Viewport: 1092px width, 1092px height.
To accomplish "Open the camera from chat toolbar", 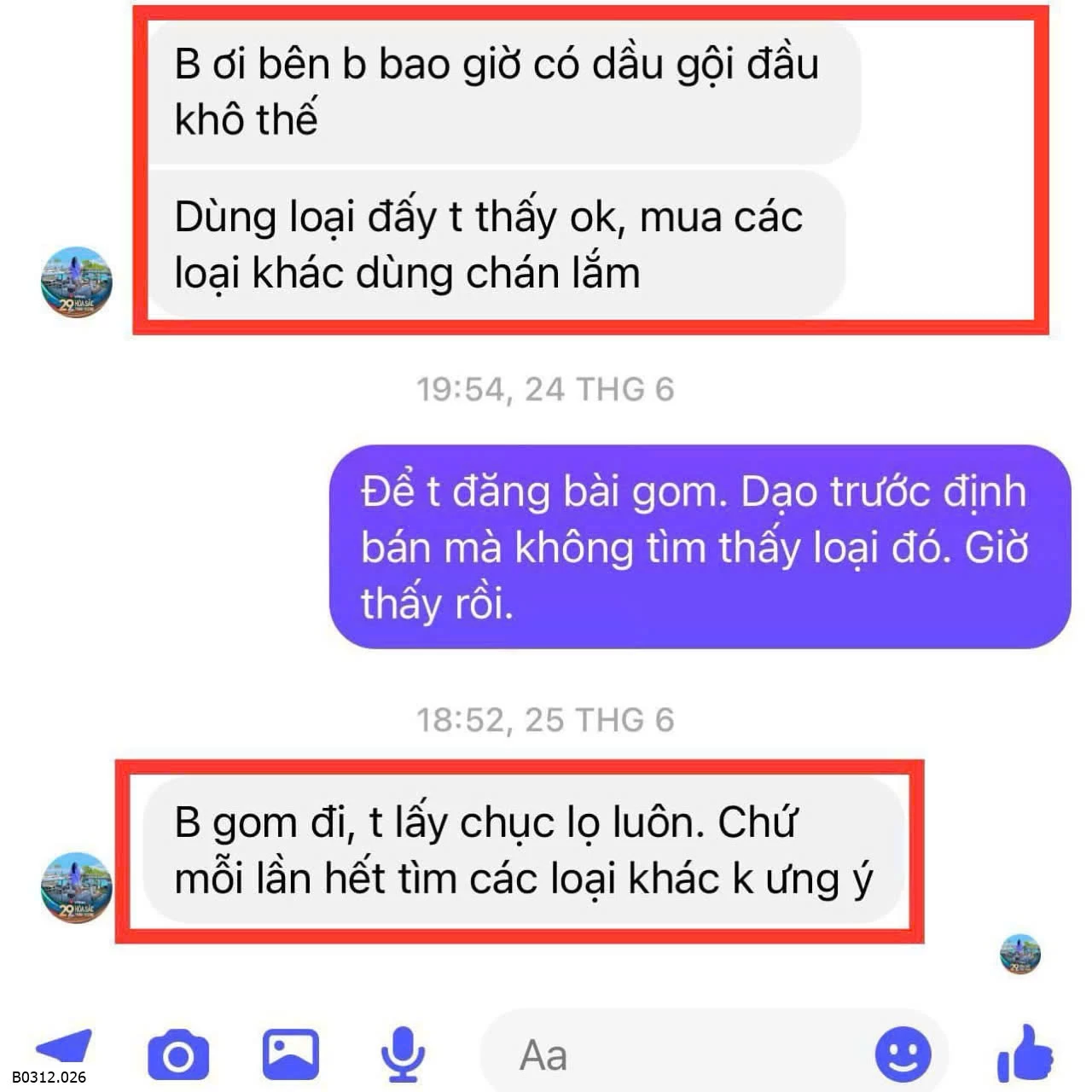I will point(177,1055).
